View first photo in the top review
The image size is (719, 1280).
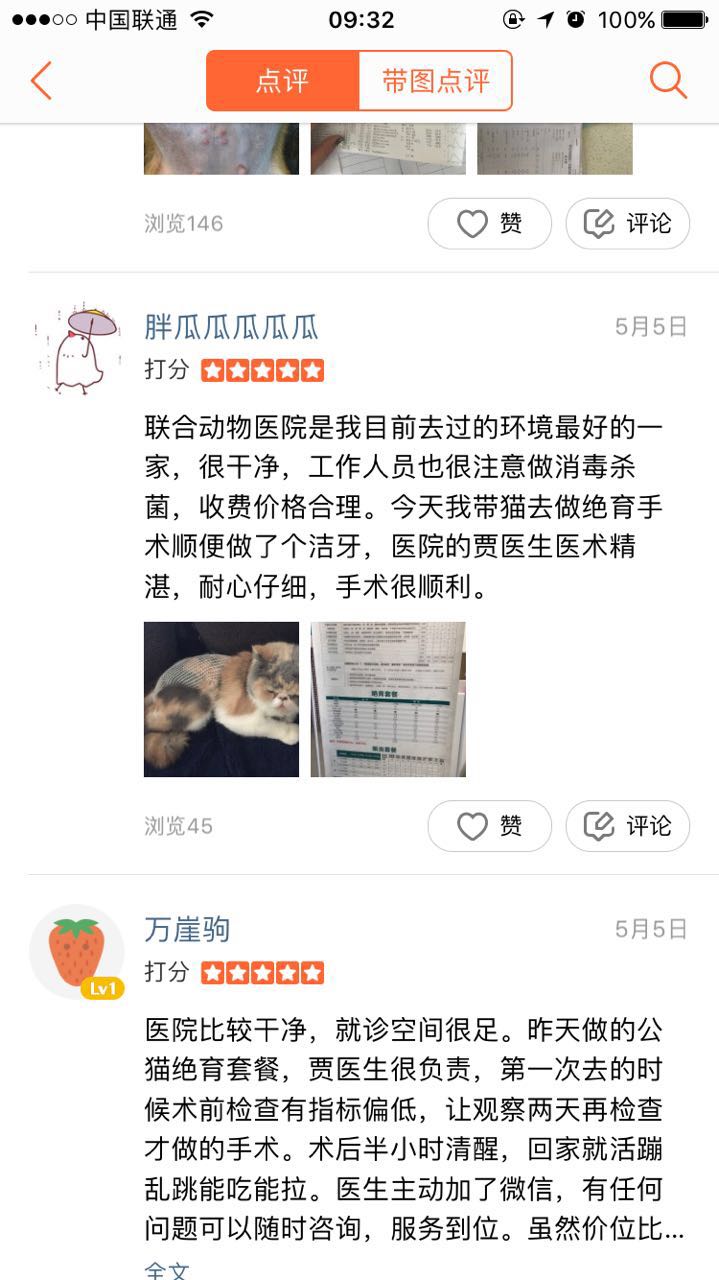[x=221, y=150]
